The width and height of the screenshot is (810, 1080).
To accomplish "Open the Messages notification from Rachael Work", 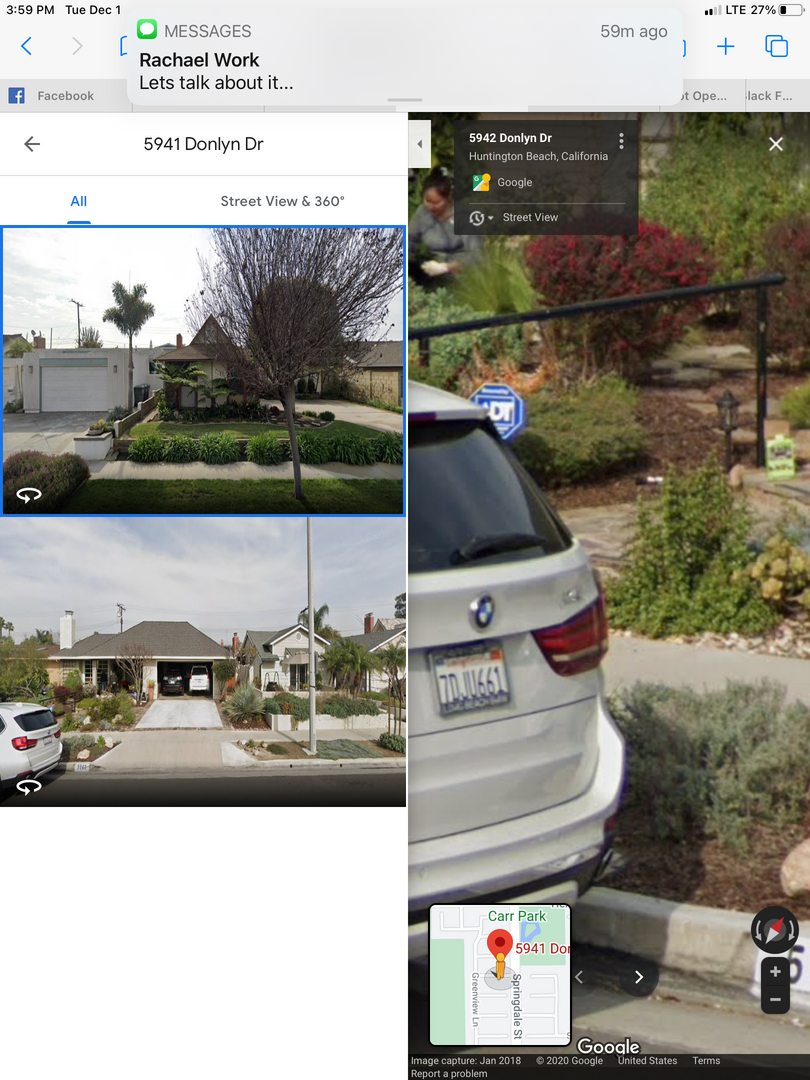I will [x=404, y=60].
